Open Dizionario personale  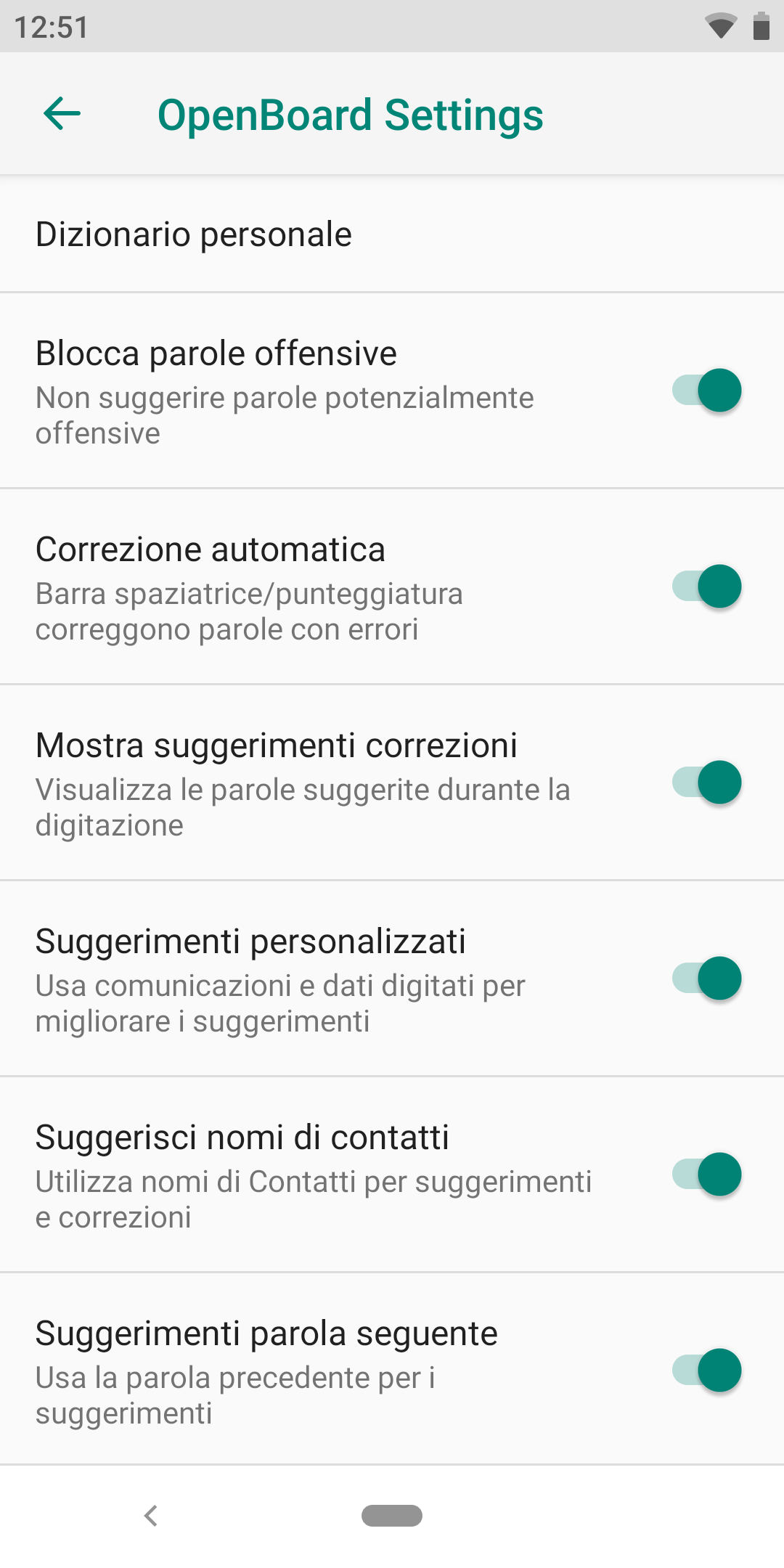pyautogui.click(x=392, y=234)
